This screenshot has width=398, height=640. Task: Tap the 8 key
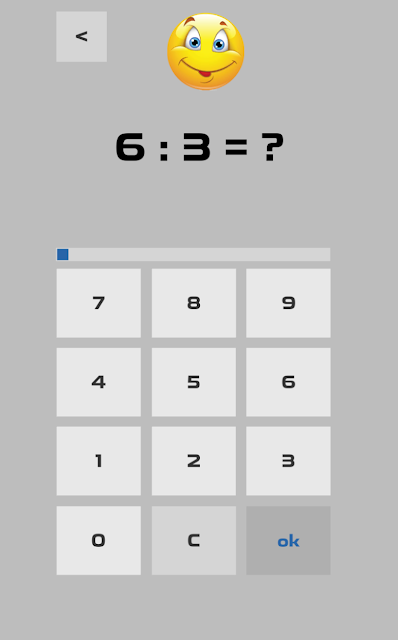194,303
